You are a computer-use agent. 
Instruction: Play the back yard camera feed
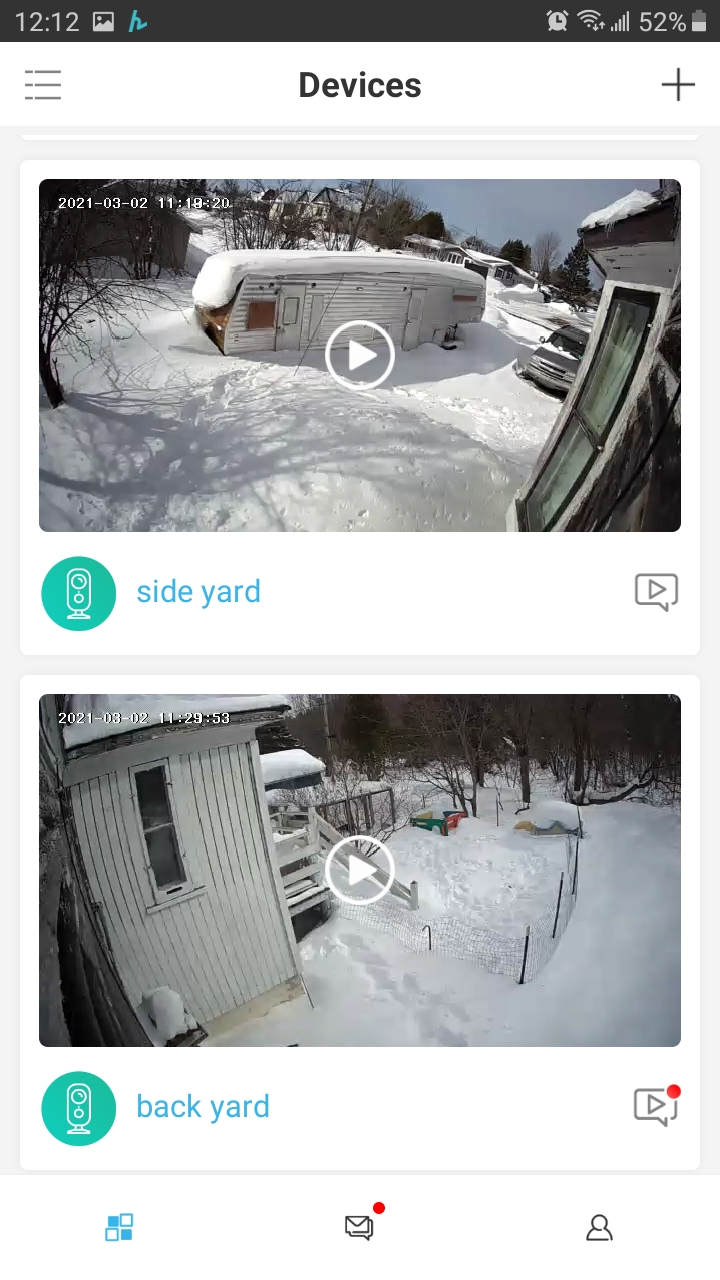(360, 870)
